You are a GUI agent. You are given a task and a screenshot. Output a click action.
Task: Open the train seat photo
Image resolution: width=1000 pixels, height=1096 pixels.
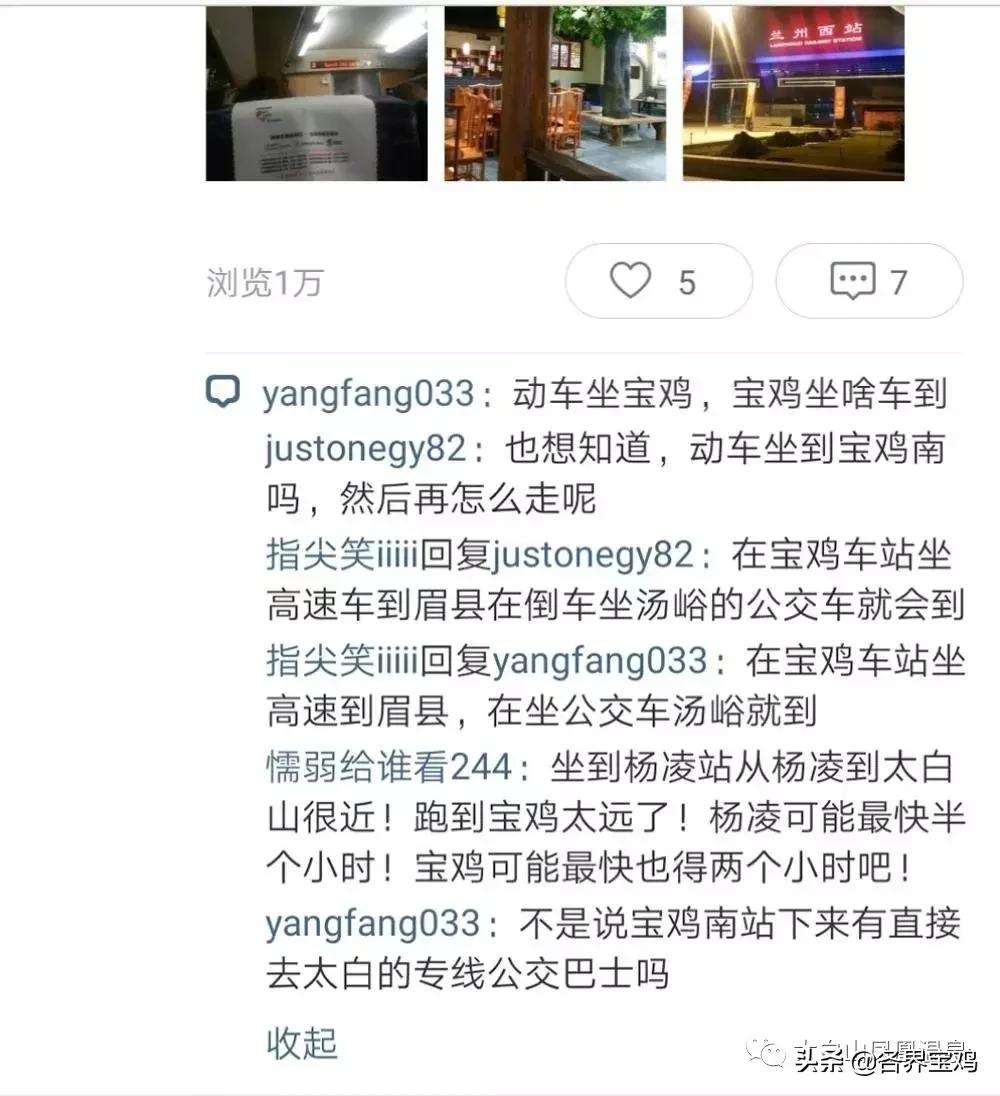point(316,93)
